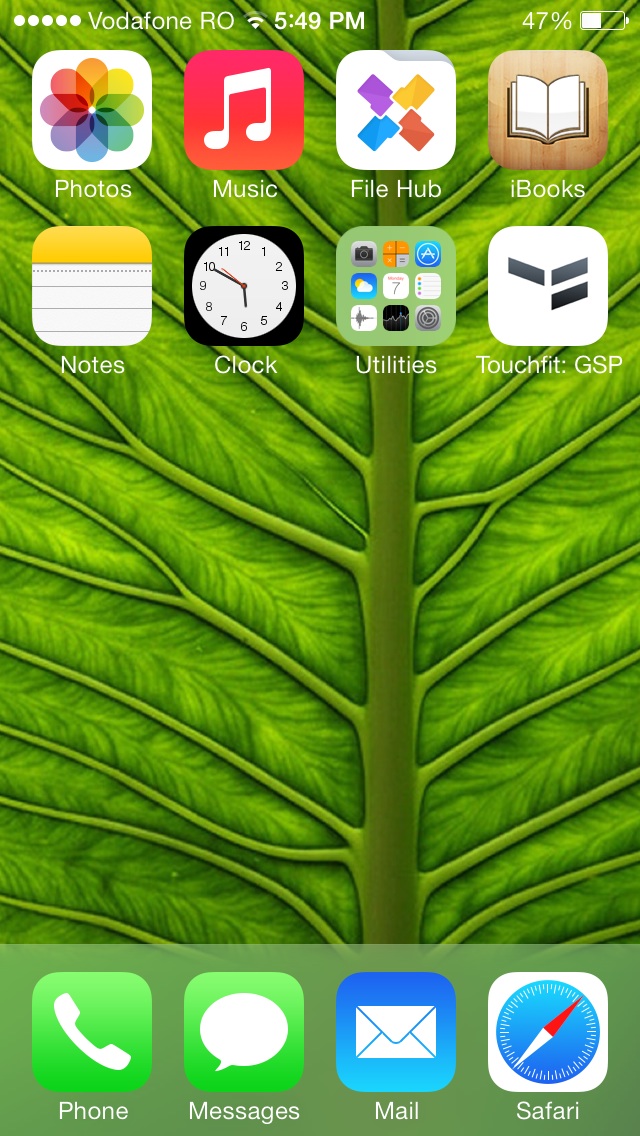Open the File Hub app

click(396, 110)
